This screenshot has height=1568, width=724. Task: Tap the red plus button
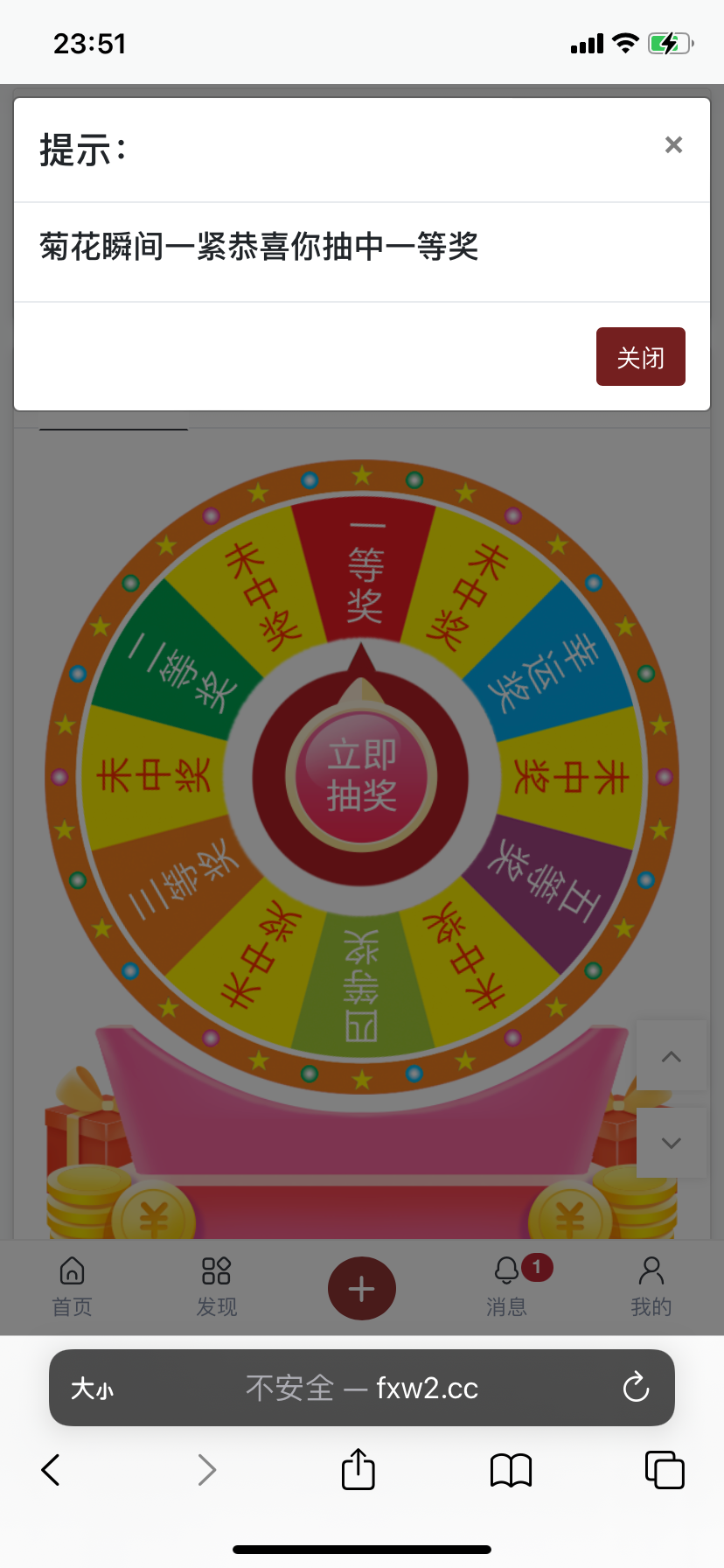point(361,1288)
